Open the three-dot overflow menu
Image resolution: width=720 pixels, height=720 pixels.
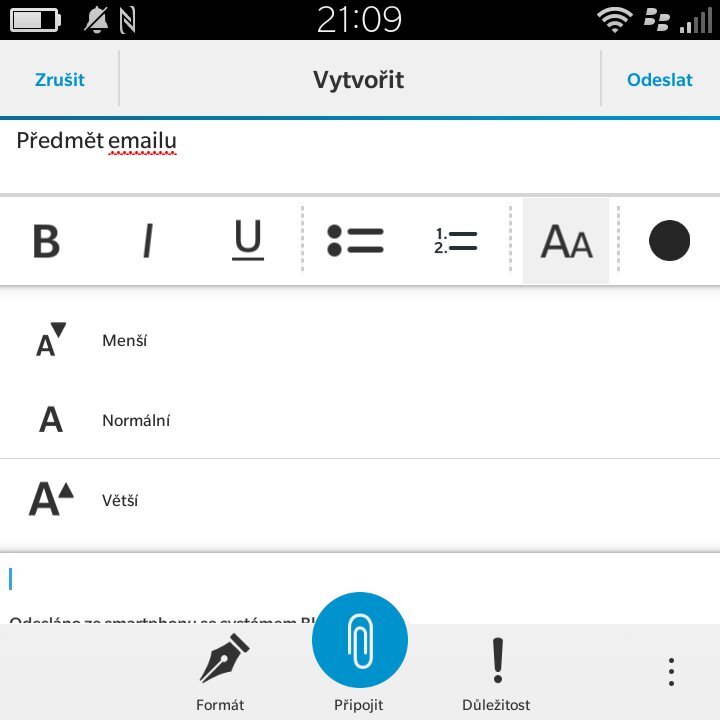[672, 672]
